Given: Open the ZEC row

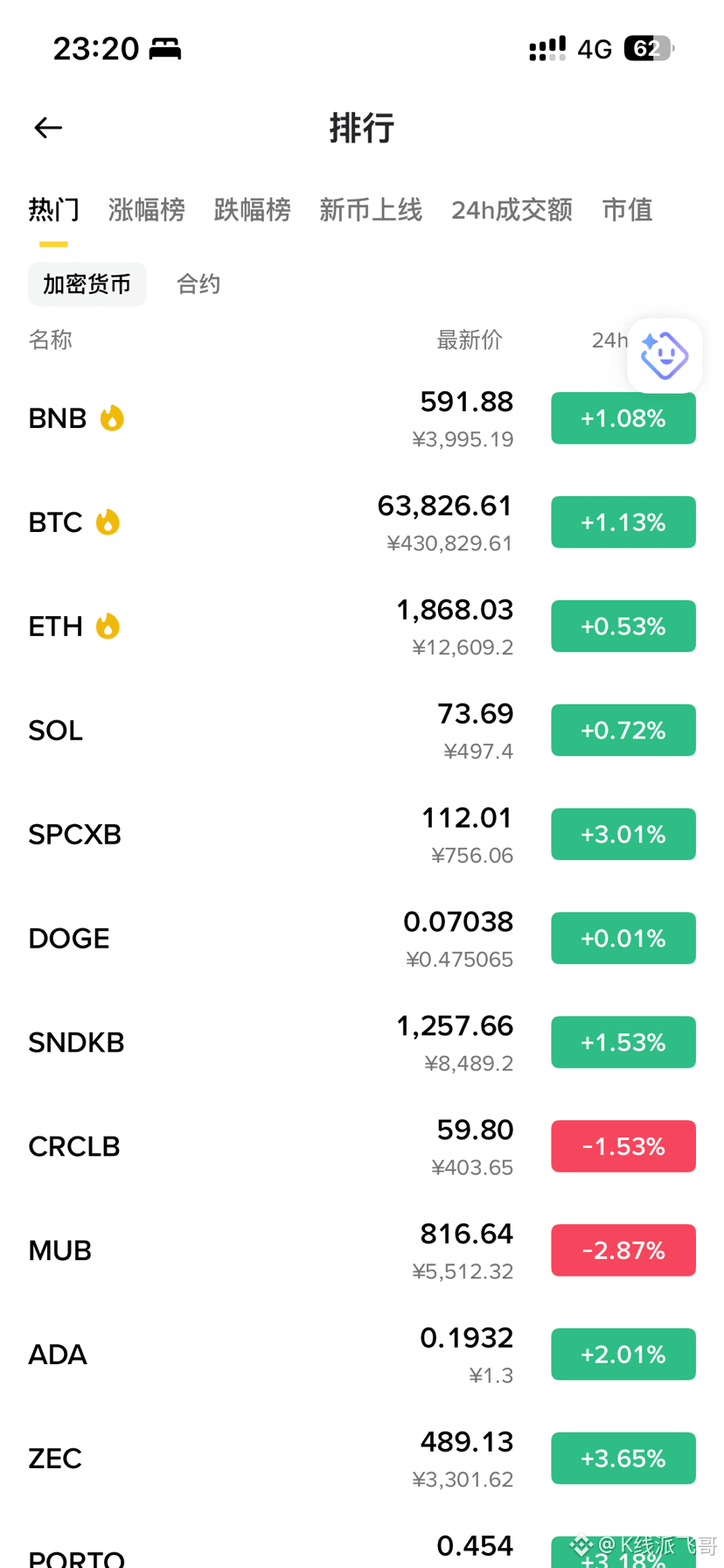Looking at the screenshot, I should (x=362, y=1459).
